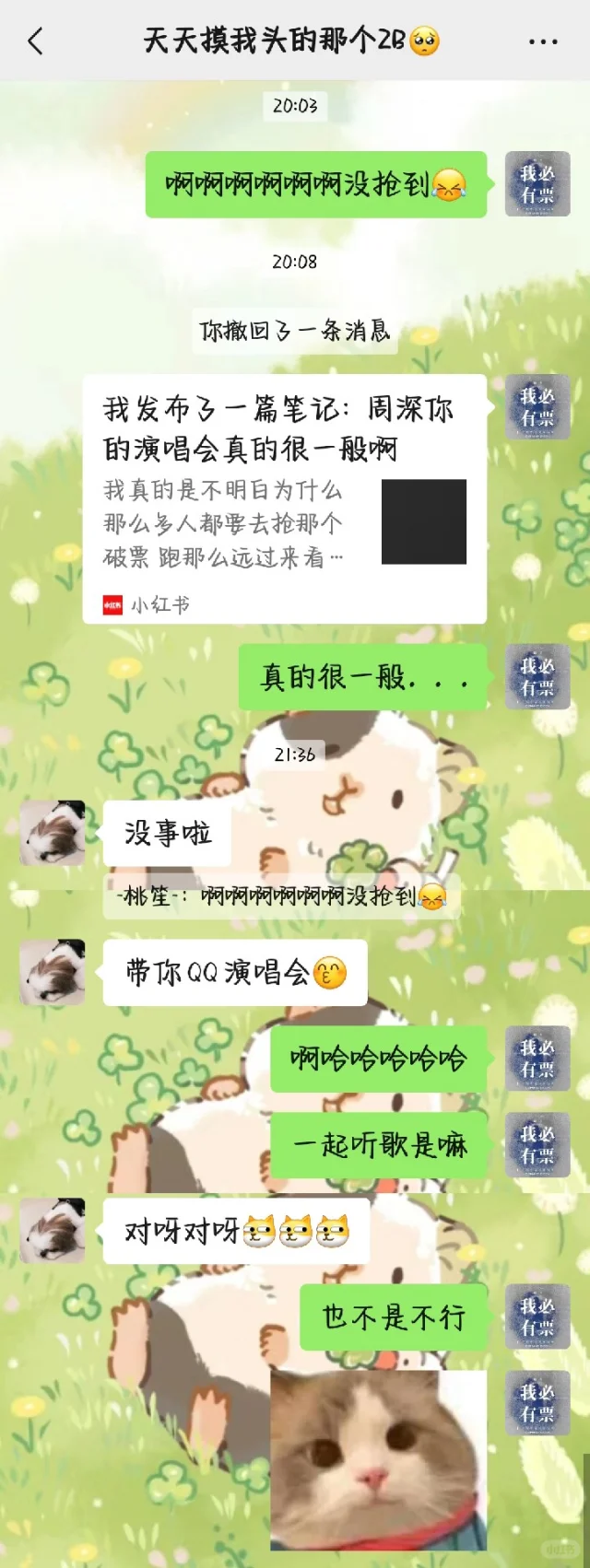Tap the friend's avatar beside 没事啦
590x1568 pixels.
click(53, 833)
